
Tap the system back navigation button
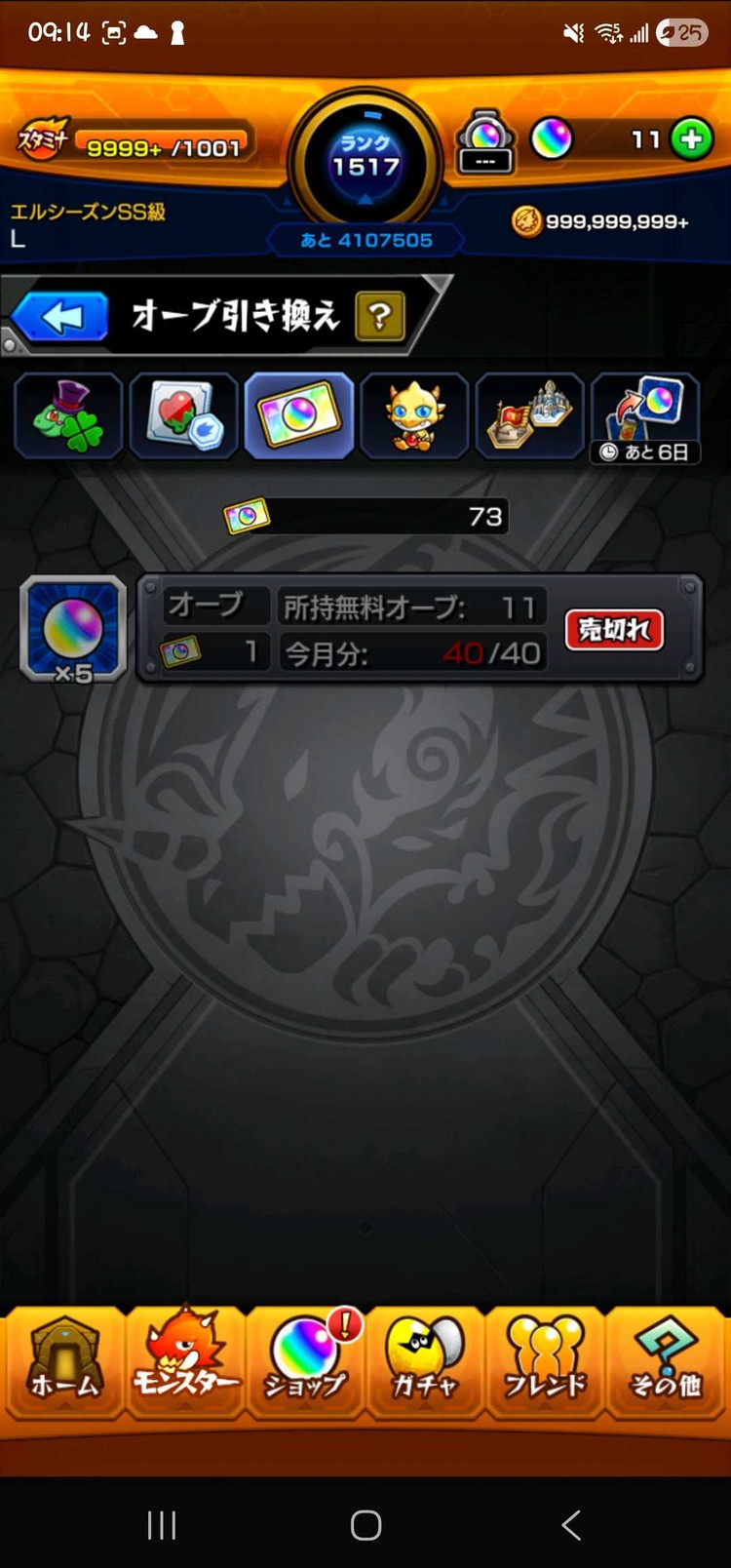click(x=571, y=1525)
